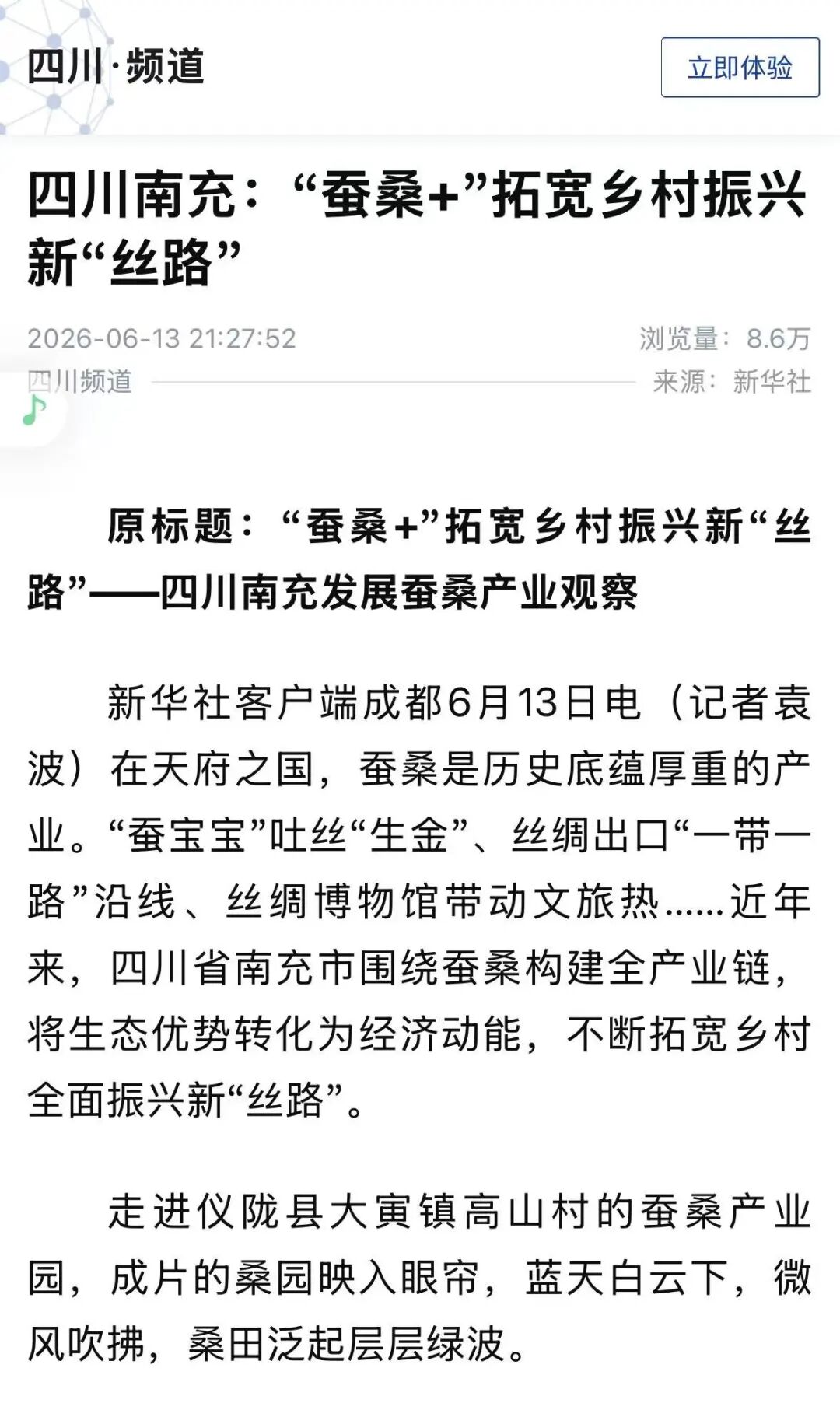Image resolution: width=840 pixels, height=1403 pixels.
Task: Open the 四川·频道 channel header
Action: point(116,66)
